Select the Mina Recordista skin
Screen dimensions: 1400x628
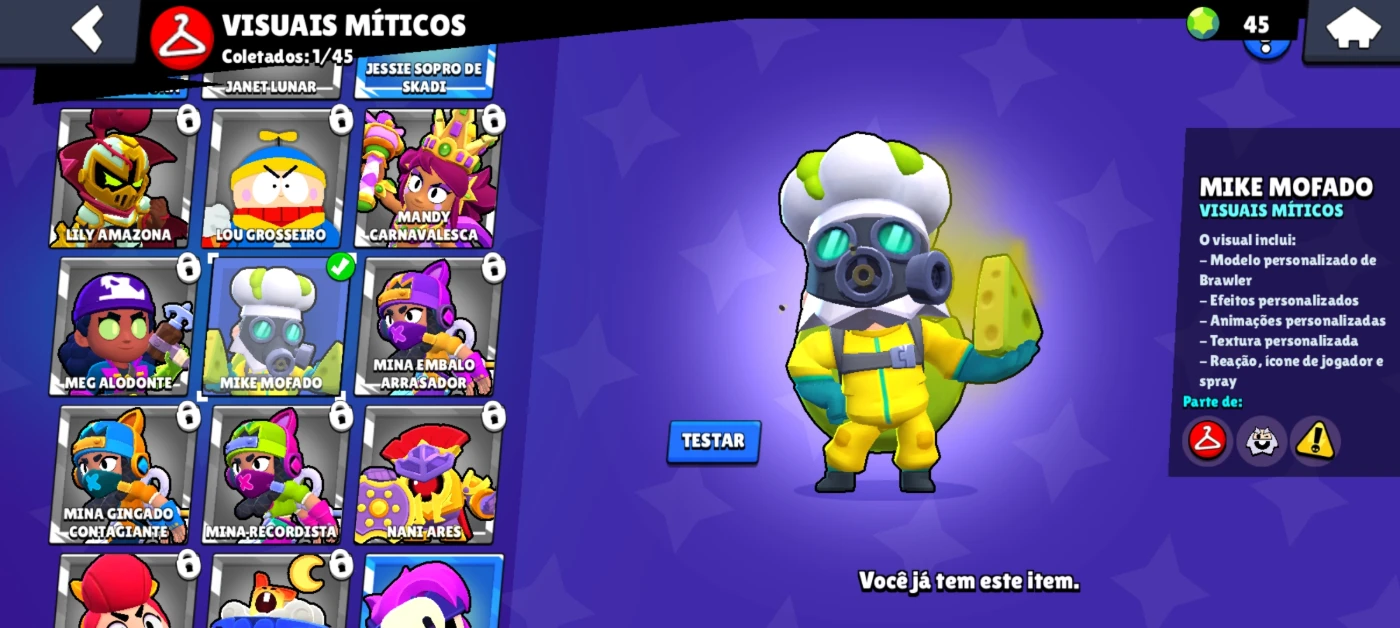point(272,475)
